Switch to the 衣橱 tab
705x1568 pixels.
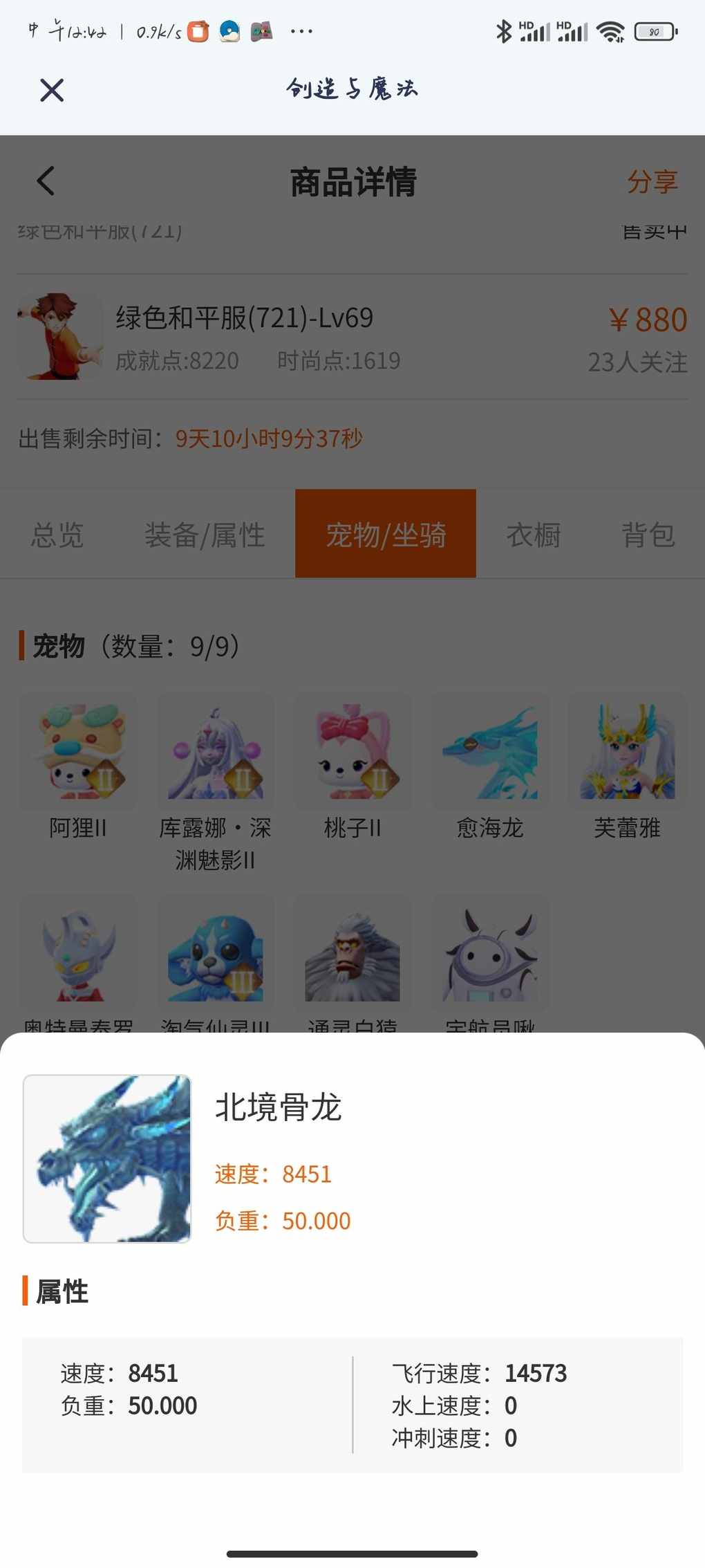[x=533, y=535]
